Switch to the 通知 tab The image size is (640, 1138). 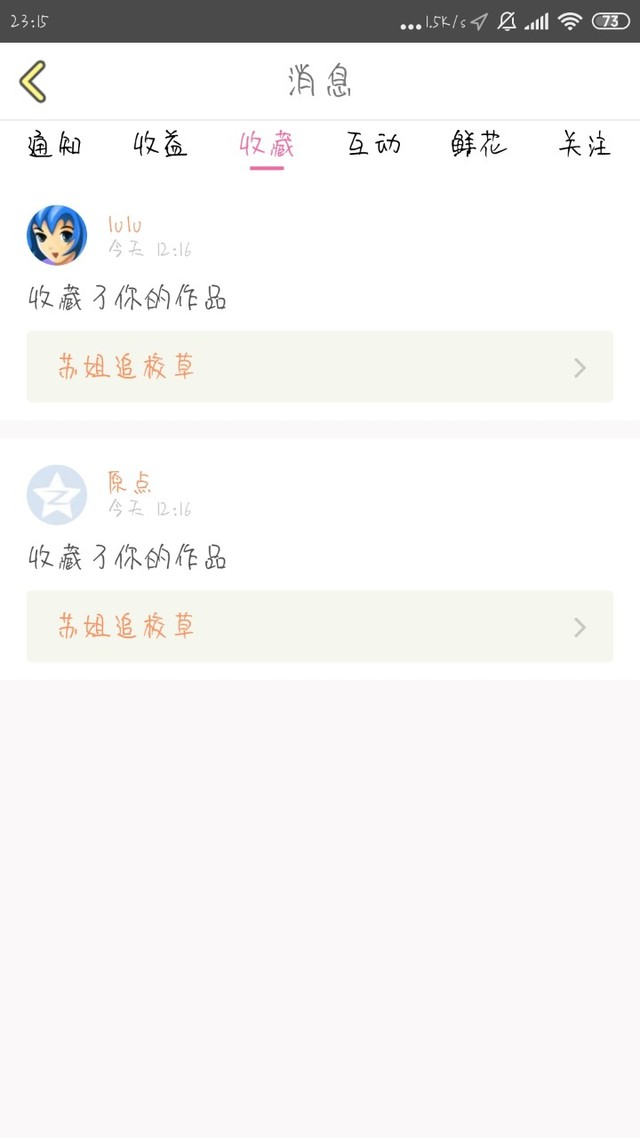coord(54,145)
